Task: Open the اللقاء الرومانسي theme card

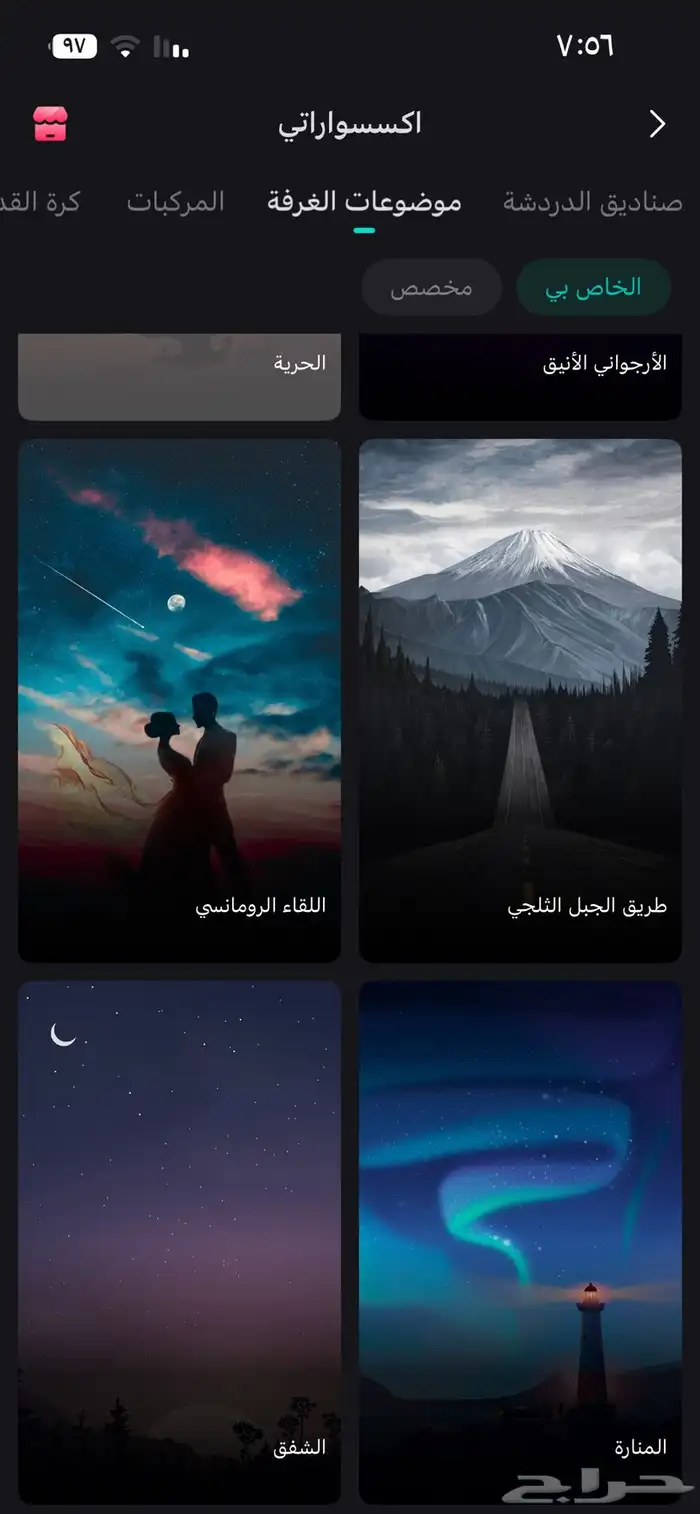Action: (180, 700)
